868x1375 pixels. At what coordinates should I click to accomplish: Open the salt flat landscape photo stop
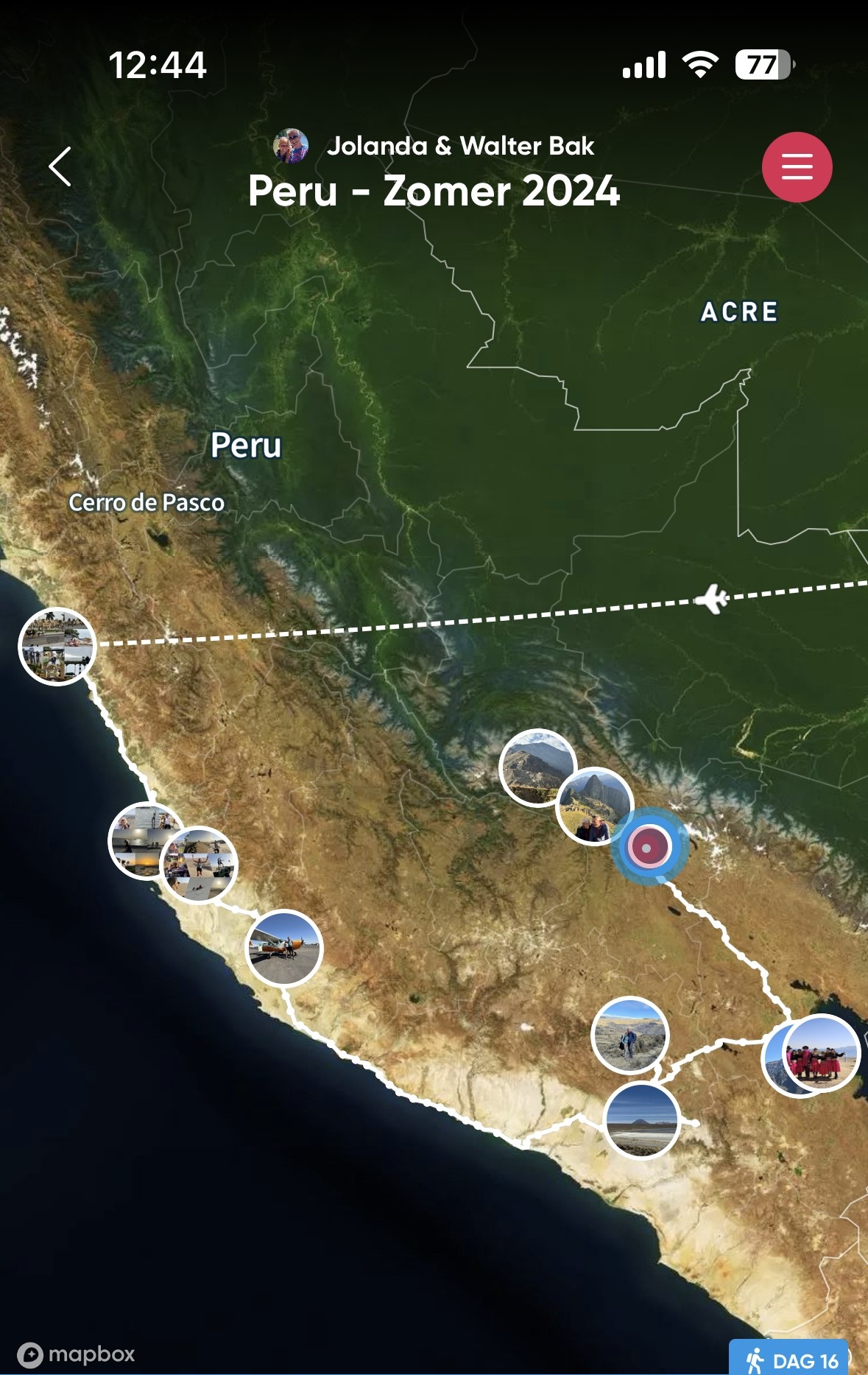[641, 1120]
